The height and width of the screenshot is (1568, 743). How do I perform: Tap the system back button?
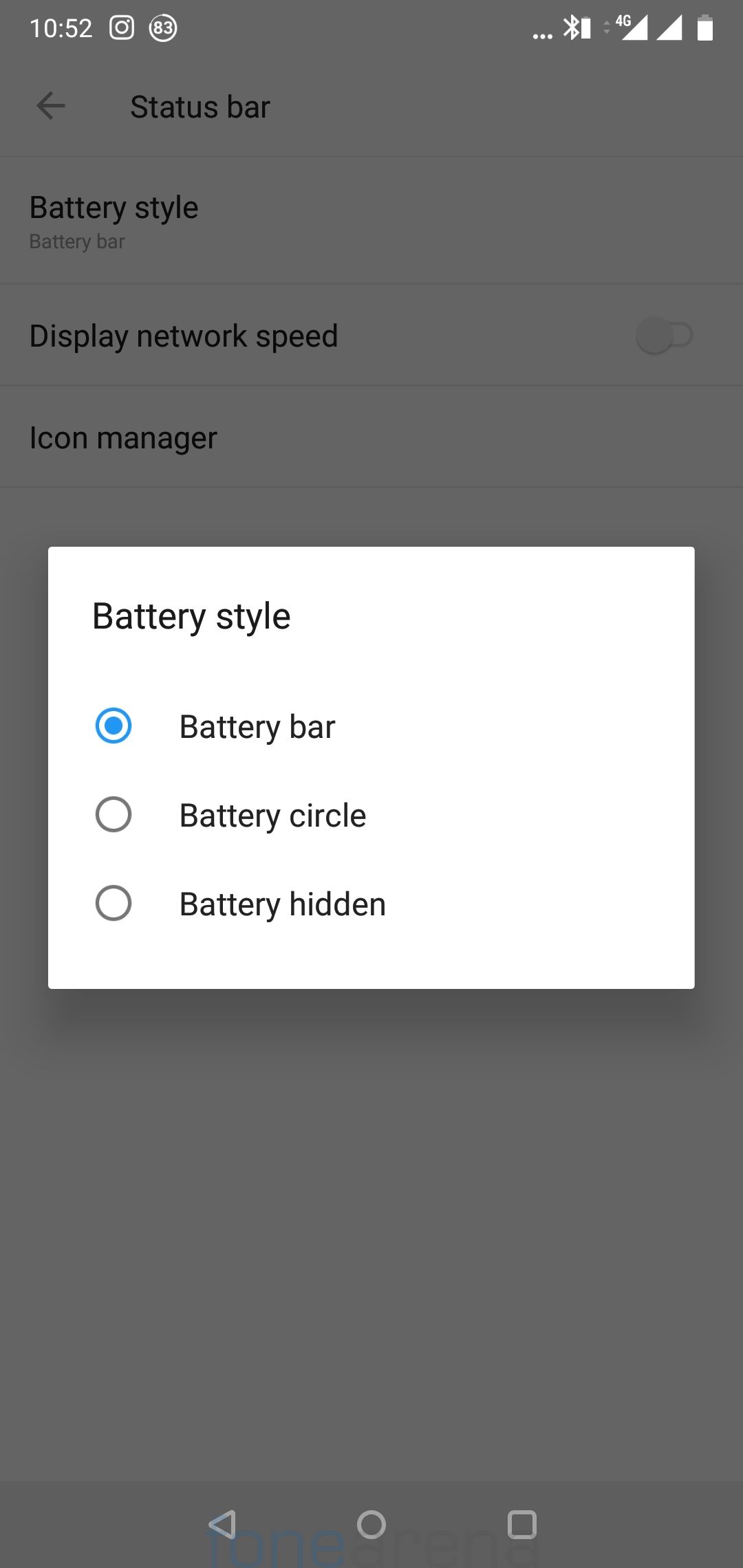coord(222,1525)
